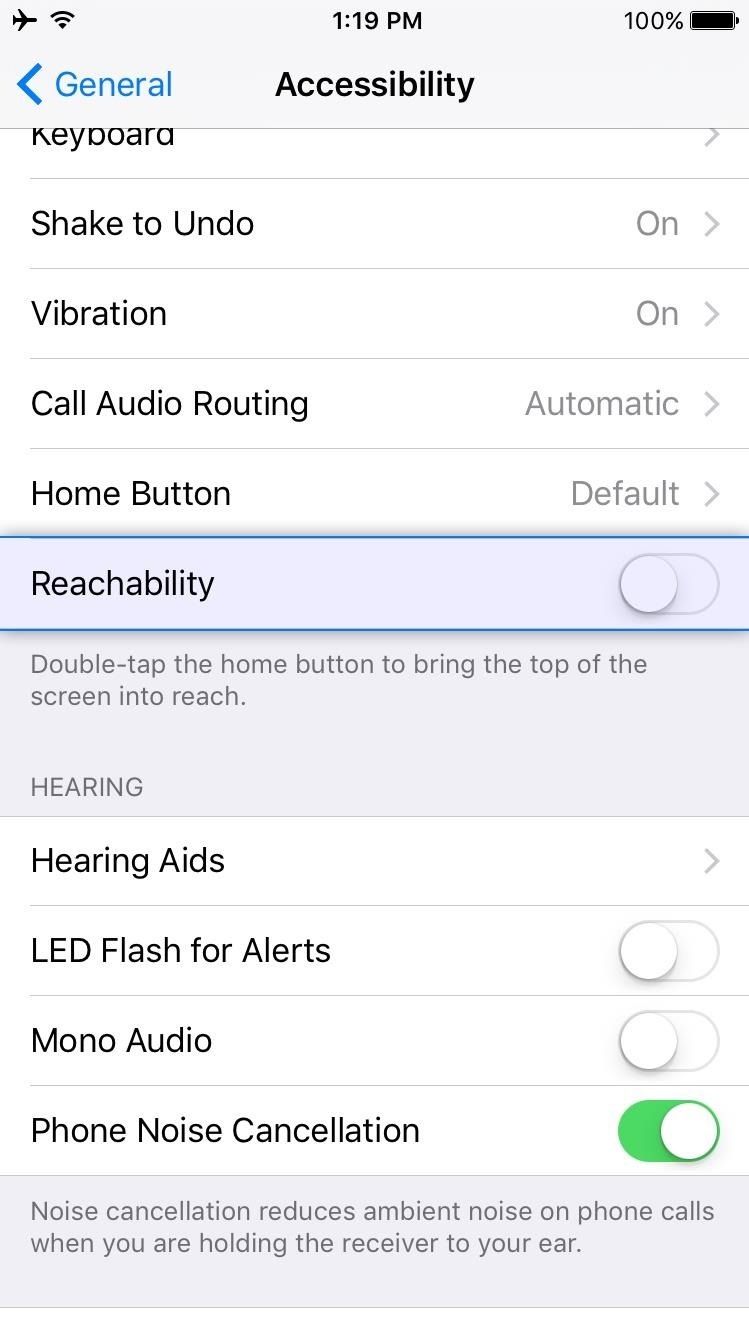Enable LED Flash for Alerts
Screen dimensions: 749x1334
tap(668, 950)
